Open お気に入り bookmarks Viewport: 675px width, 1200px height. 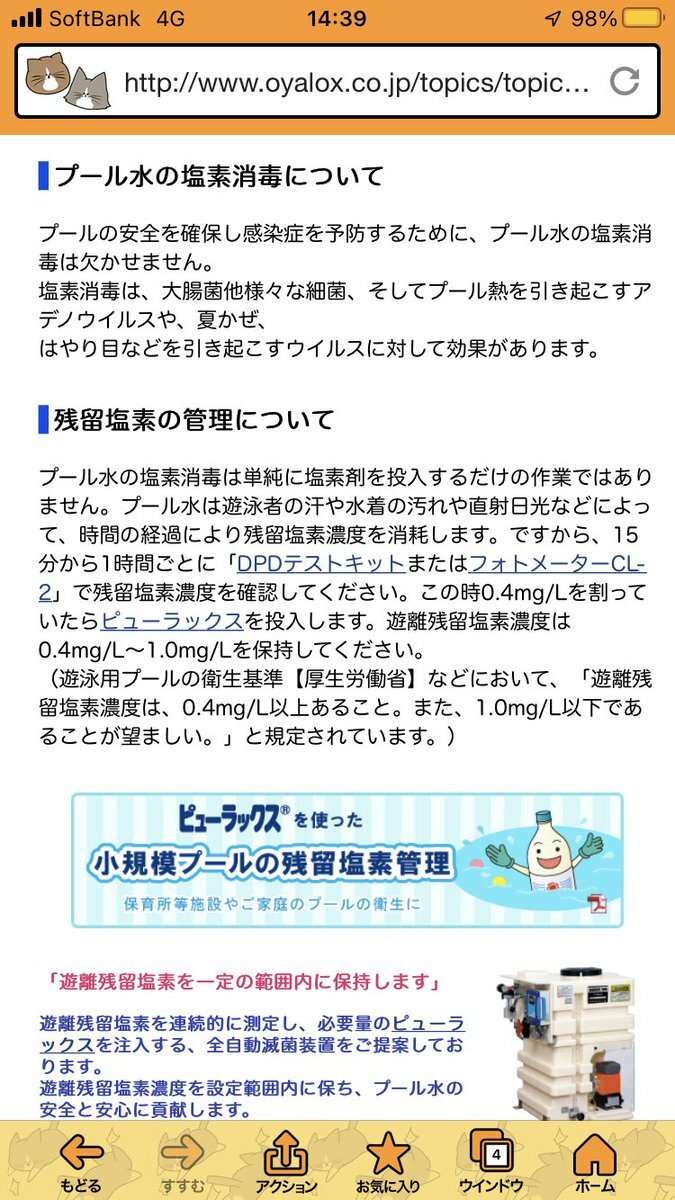point(388,1160)
